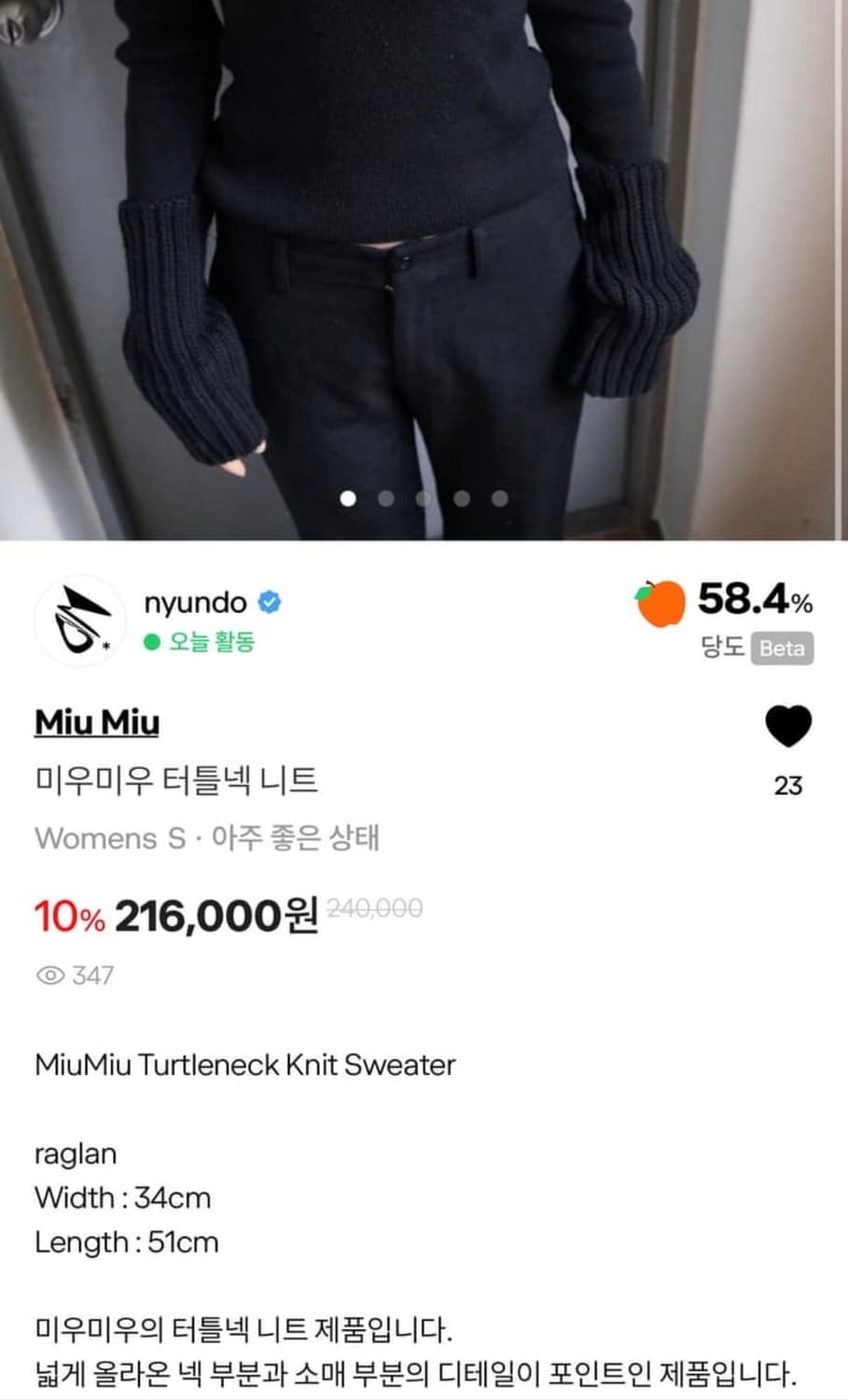
Task: Select the fourth carousel indicator dot
Action: click(x=461, y=499)
